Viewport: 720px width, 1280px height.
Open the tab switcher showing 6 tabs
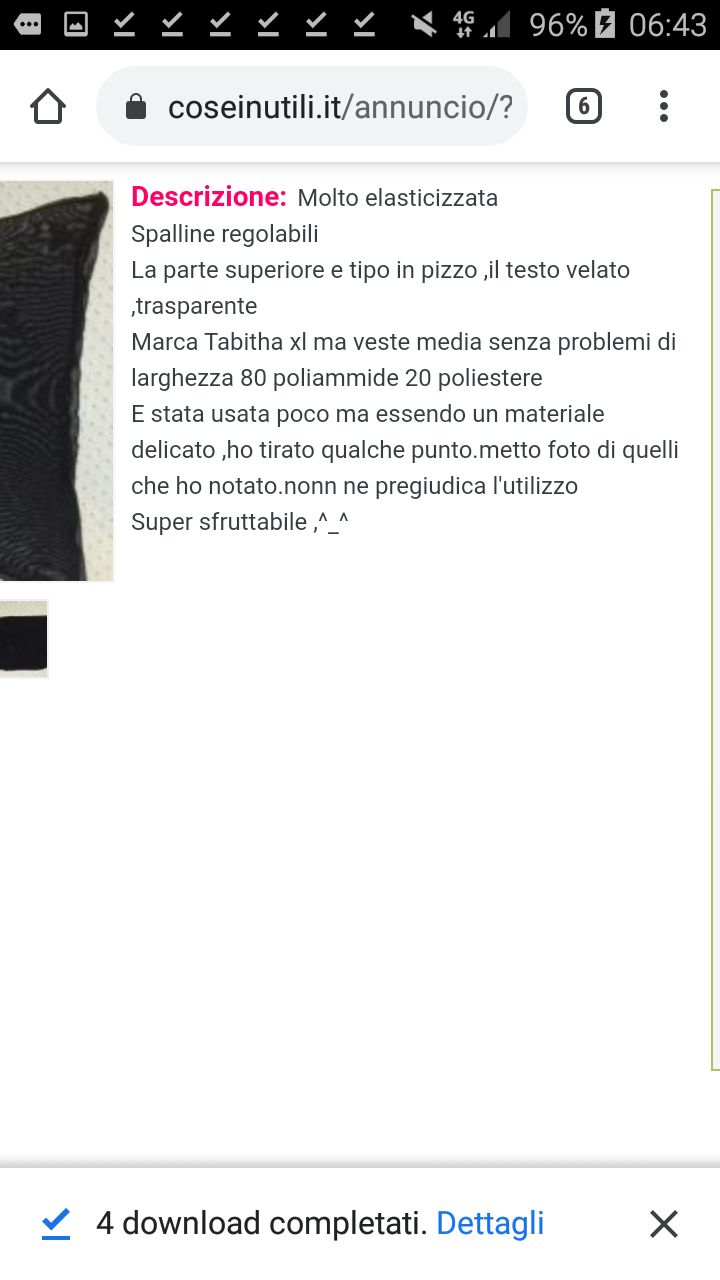click(584, 106)
